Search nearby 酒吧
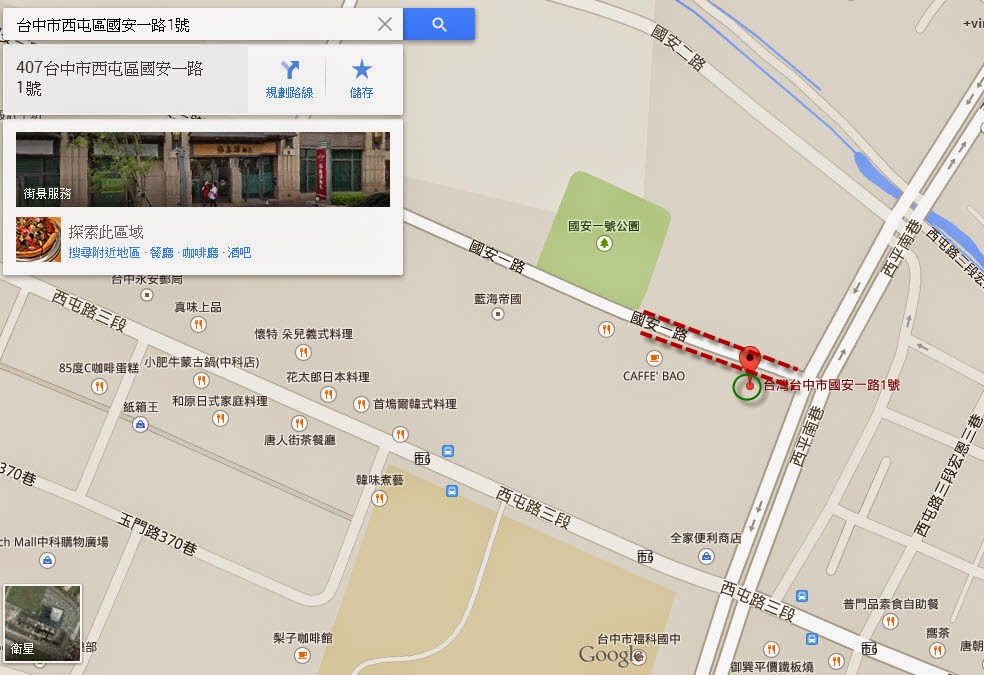 (x=239, y=253)
